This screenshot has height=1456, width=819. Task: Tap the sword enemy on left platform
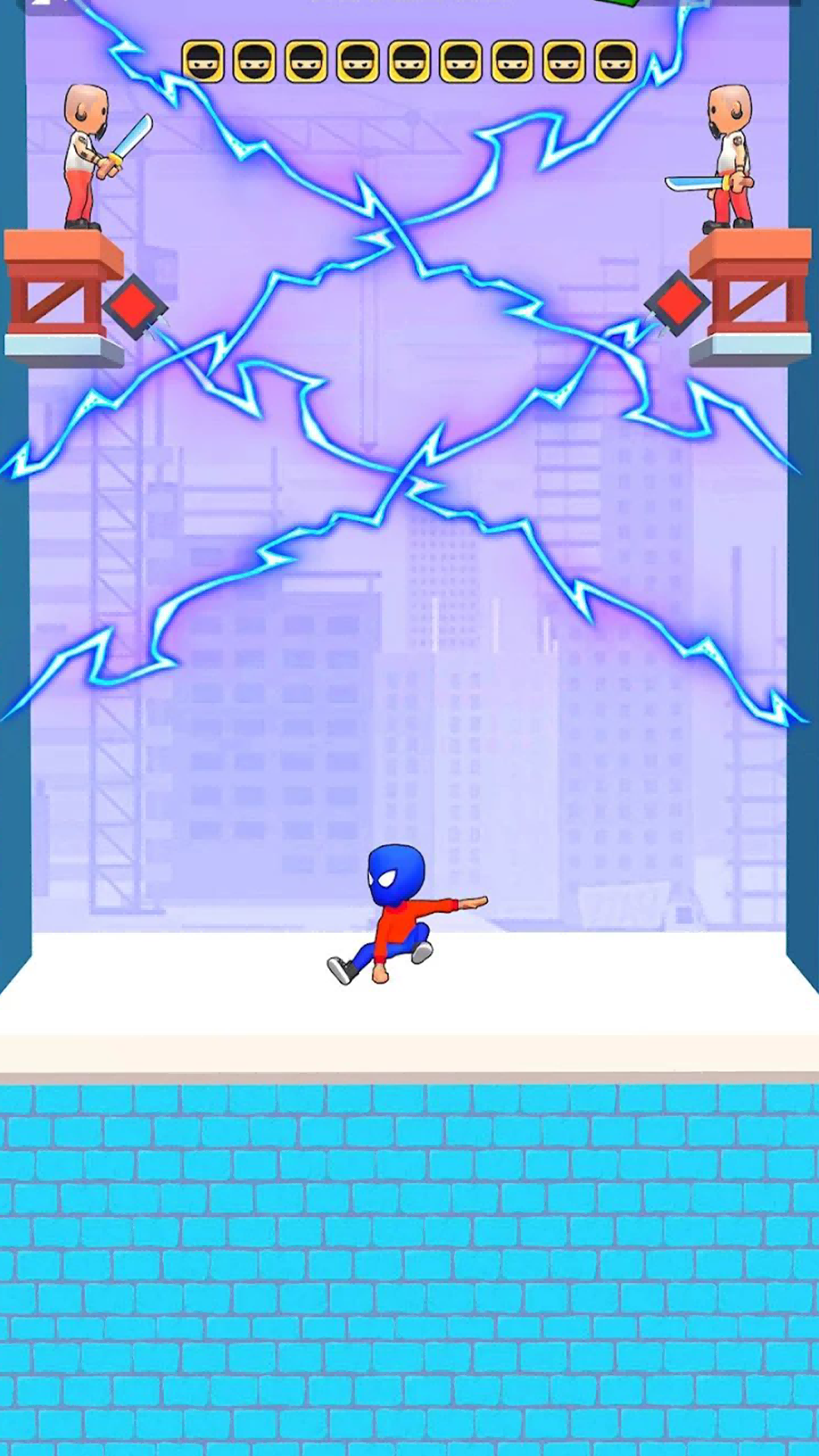[85, 159]
